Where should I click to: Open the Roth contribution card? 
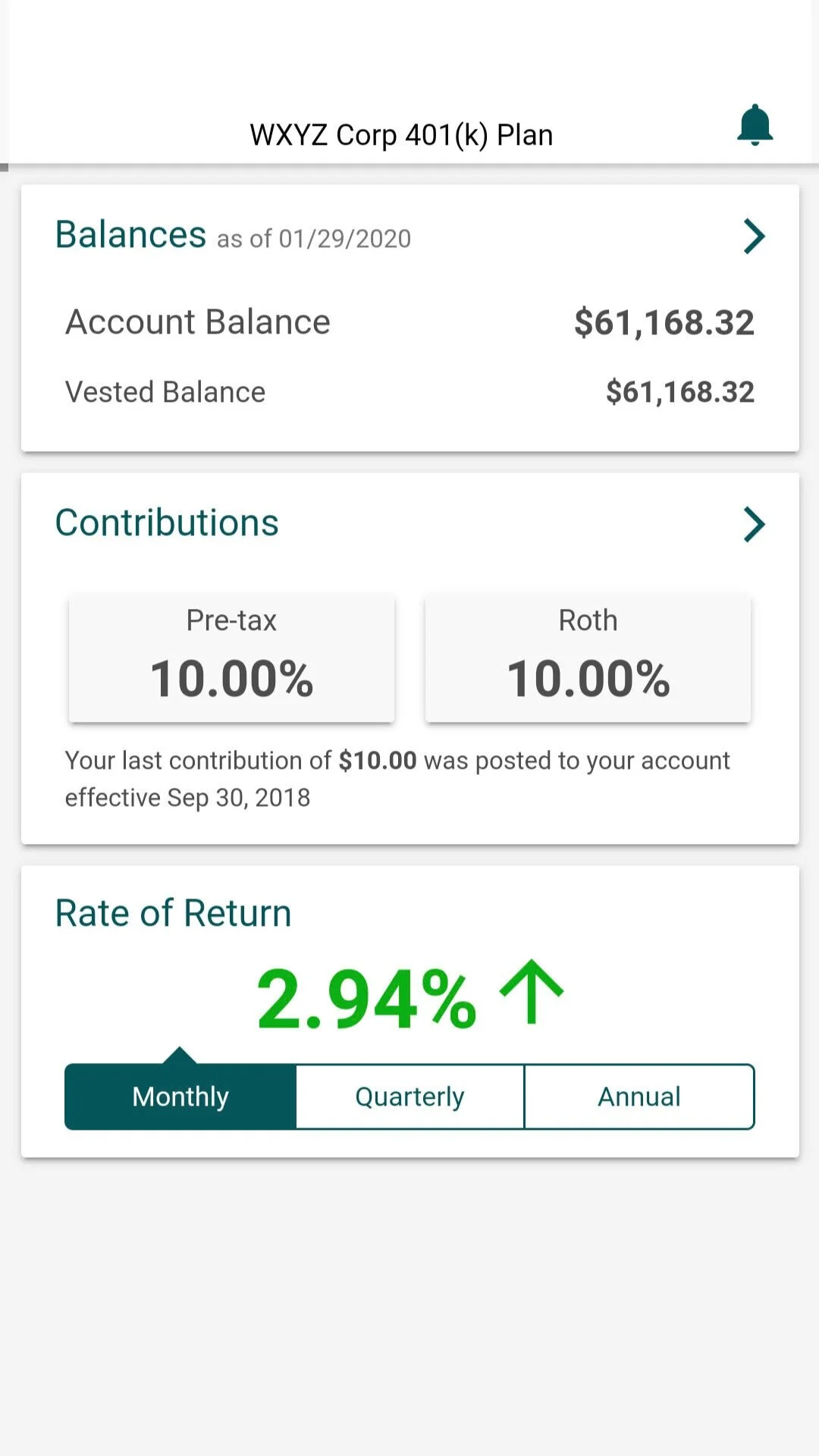[x=588, y=658]
